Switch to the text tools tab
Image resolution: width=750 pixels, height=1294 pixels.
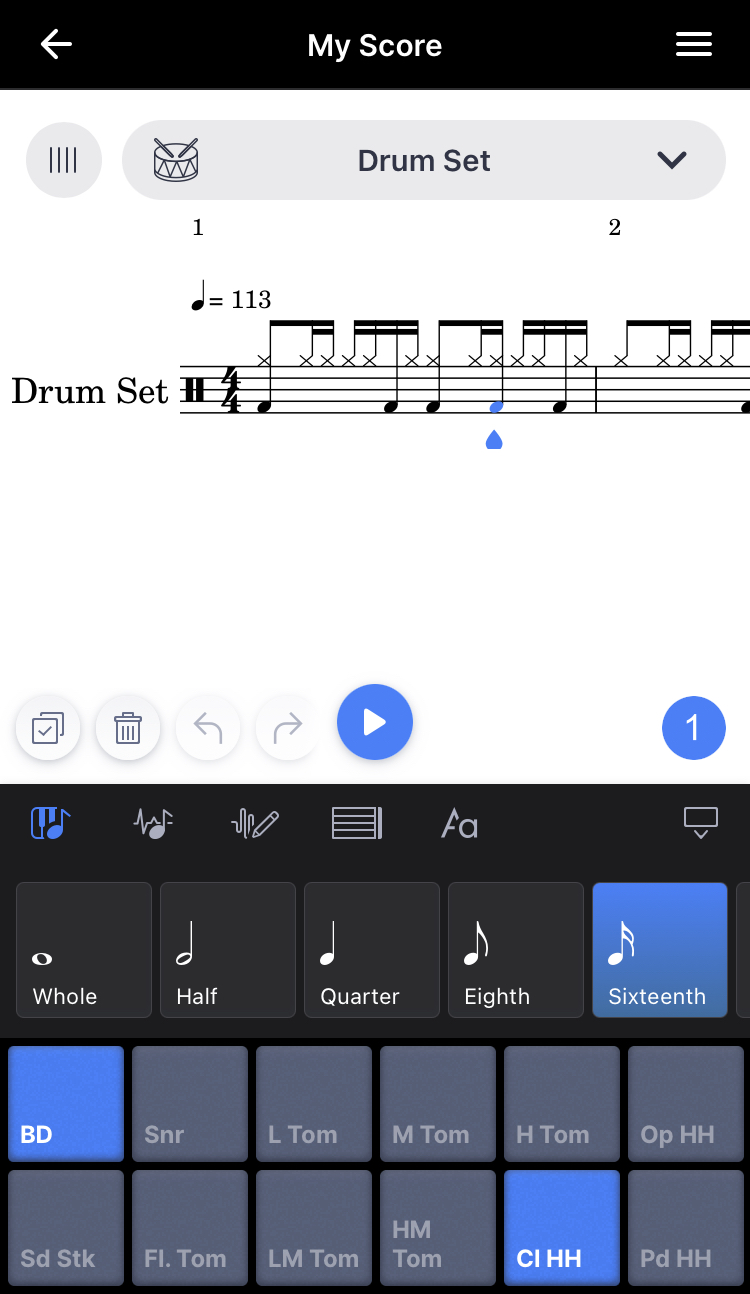(x=459, y=824)
